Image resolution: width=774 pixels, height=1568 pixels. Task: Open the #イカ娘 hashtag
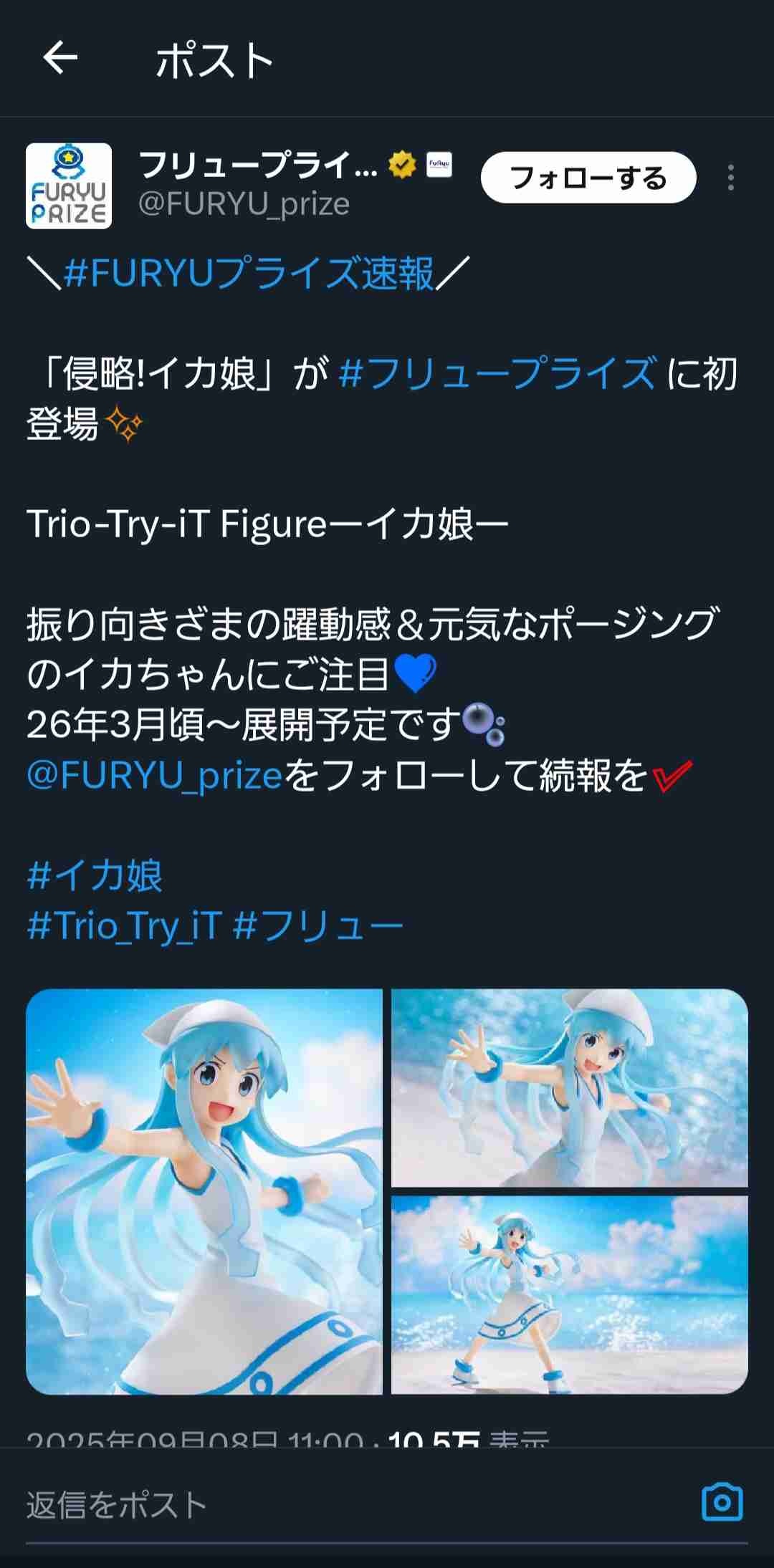[x=95, y=875]
